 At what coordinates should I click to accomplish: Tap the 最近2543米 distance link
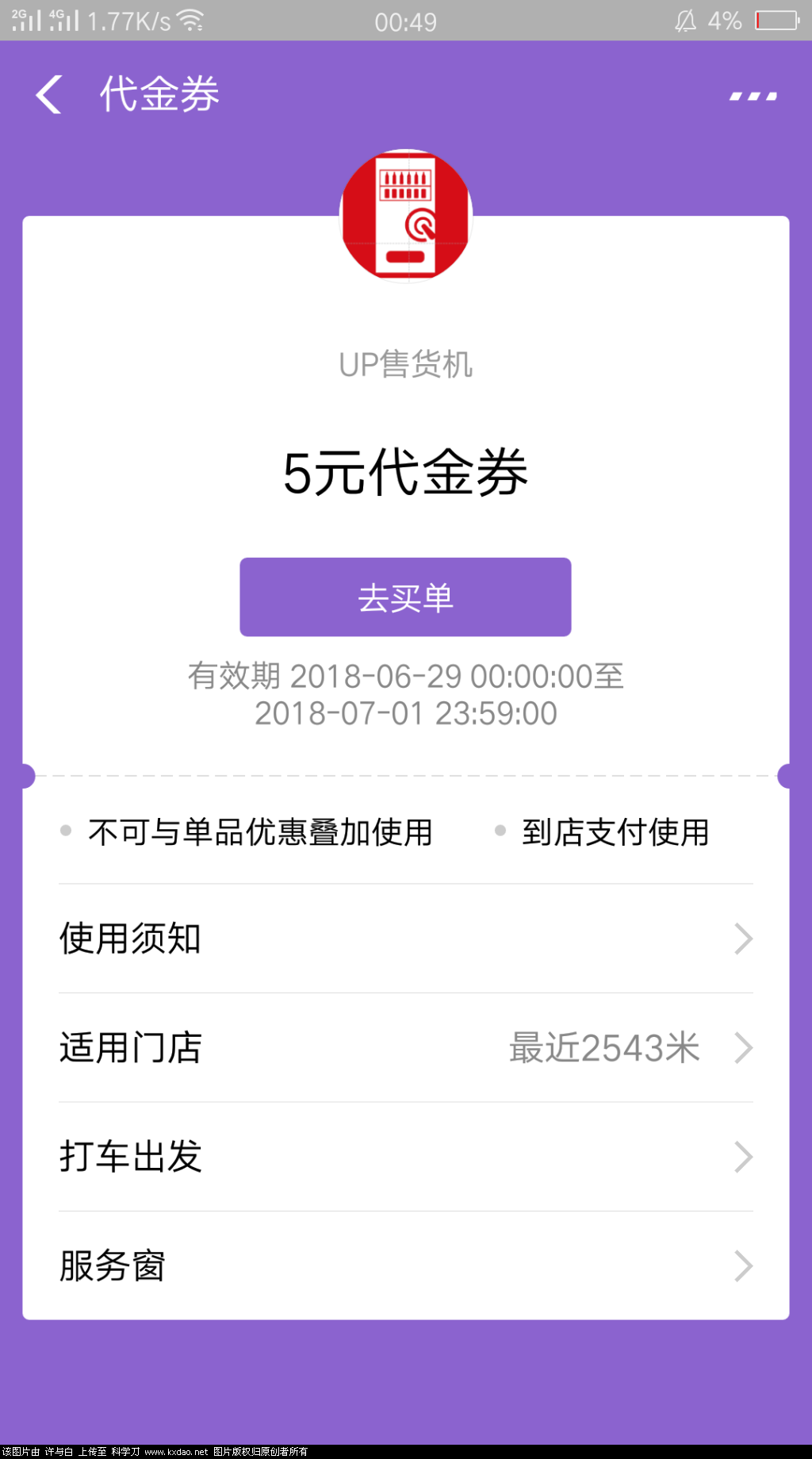(x=603, y=1048)
